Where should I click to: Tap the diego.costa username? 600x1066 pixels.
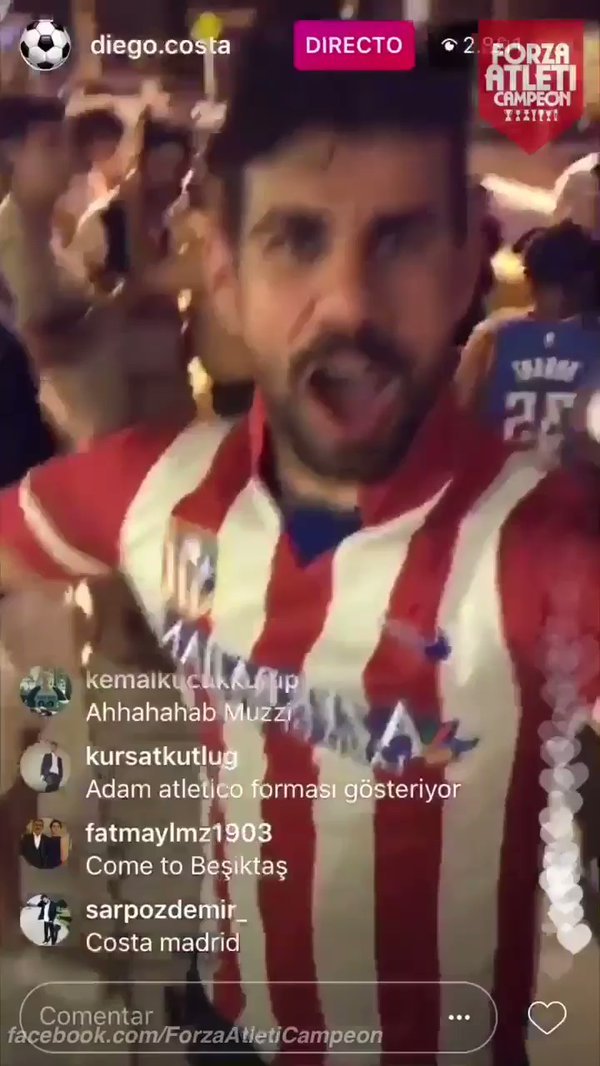point(160,46)
